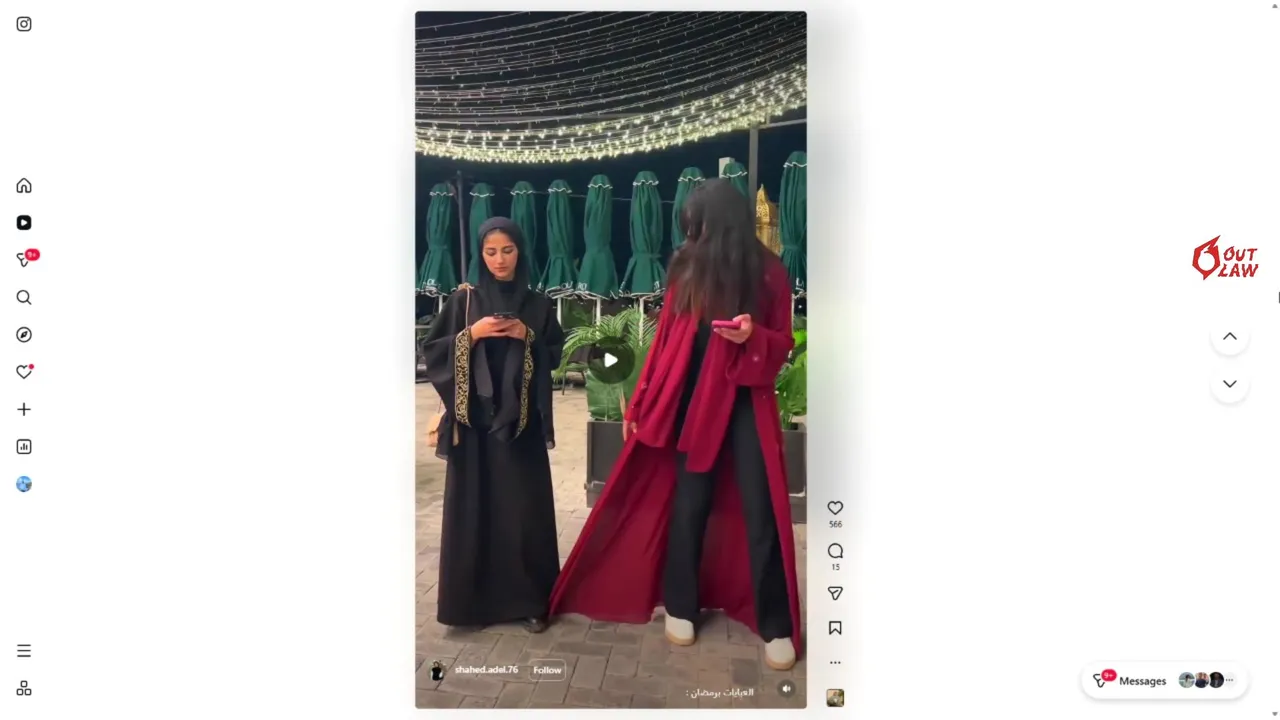
Task: Open notifications heart in the sidebar
Action: [x=24, y=372]
